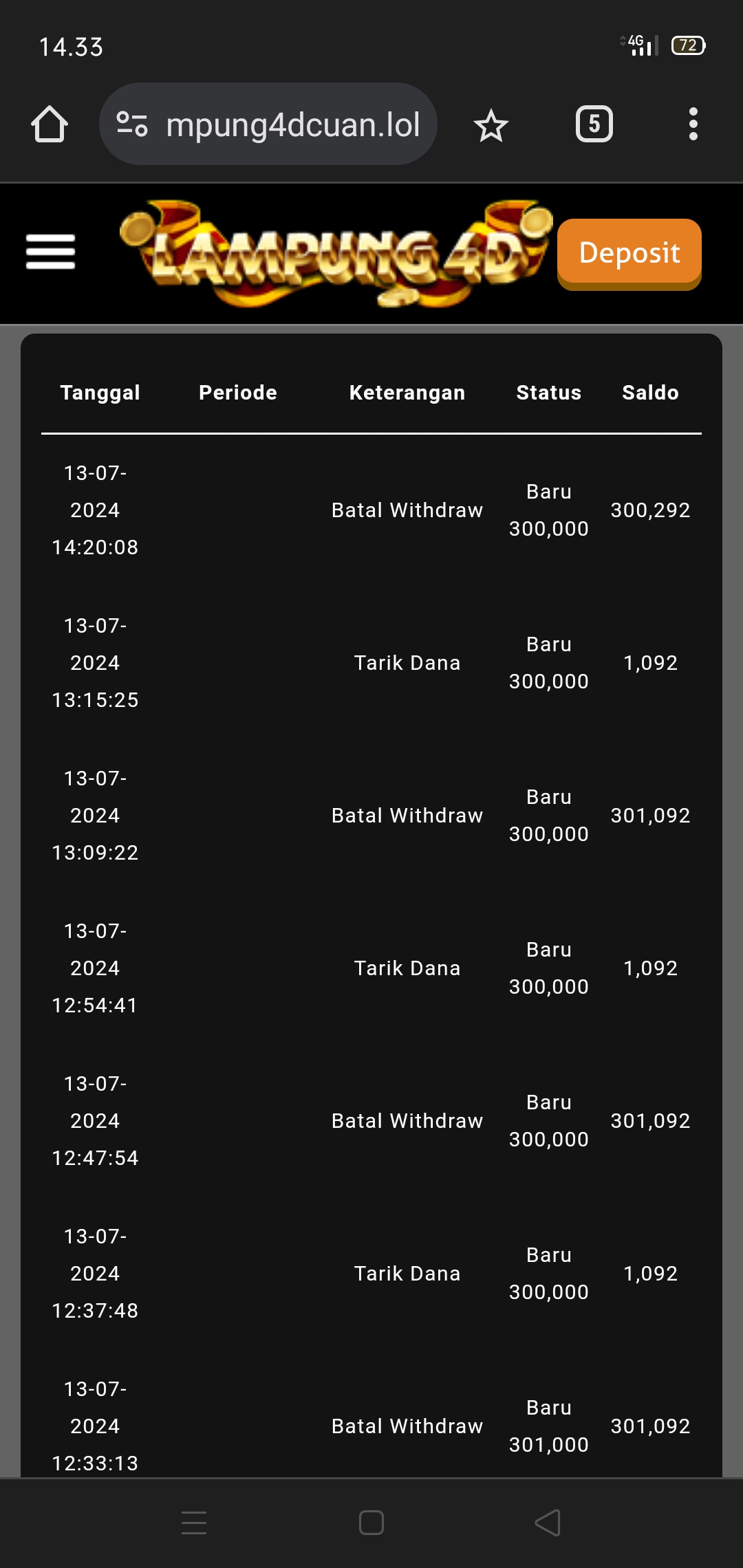Go back using system navigation
Viewport: 743px width, 1568px height.
tap(548, 1523)
